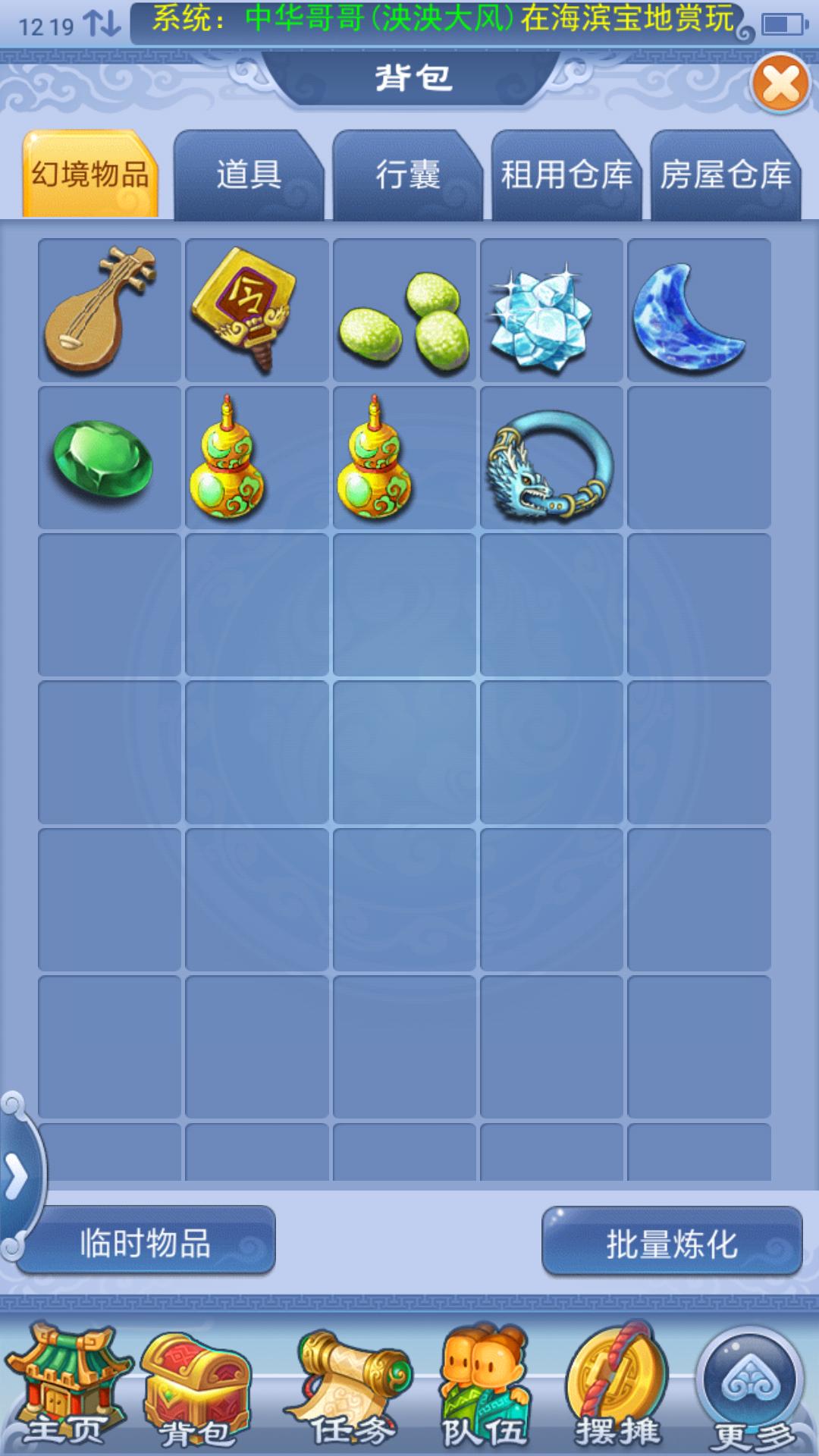Select the green emerald gem item
Image resolution: width=819 pixels, height=1456 pixels.
point(109,458)
